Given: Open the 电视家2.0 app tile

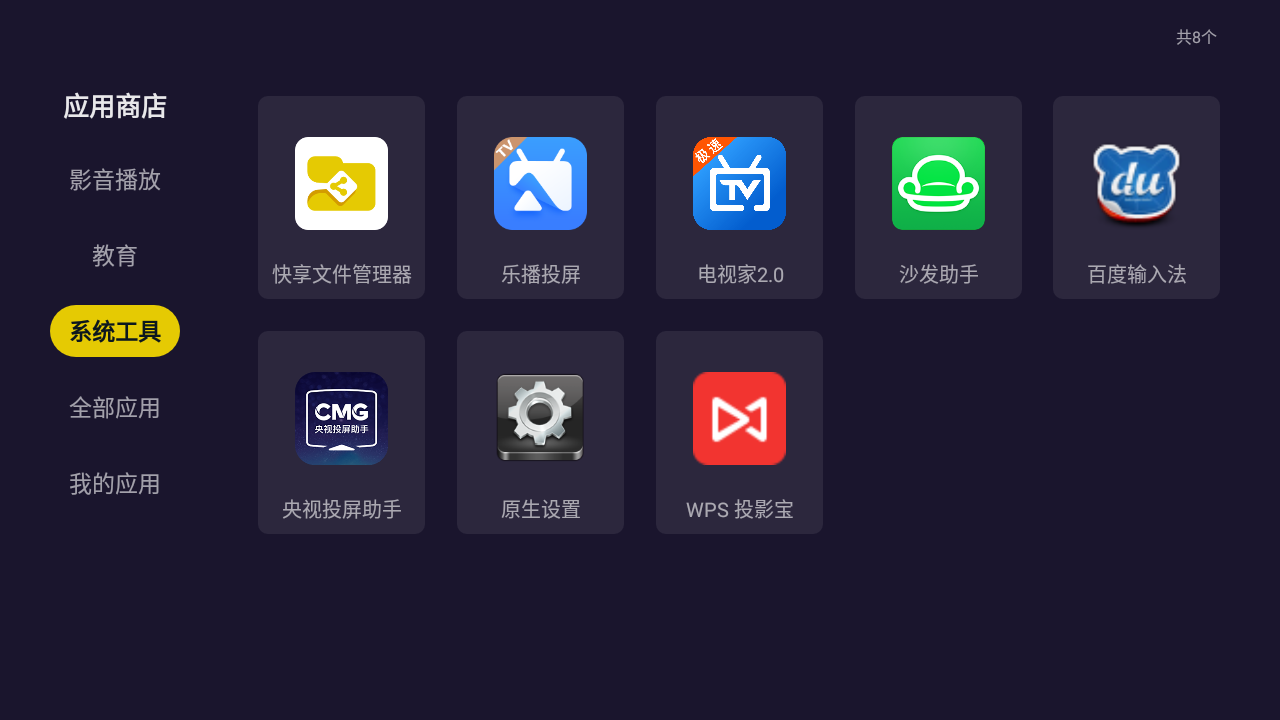Looking at the screenshot, I should coord(739,198).
